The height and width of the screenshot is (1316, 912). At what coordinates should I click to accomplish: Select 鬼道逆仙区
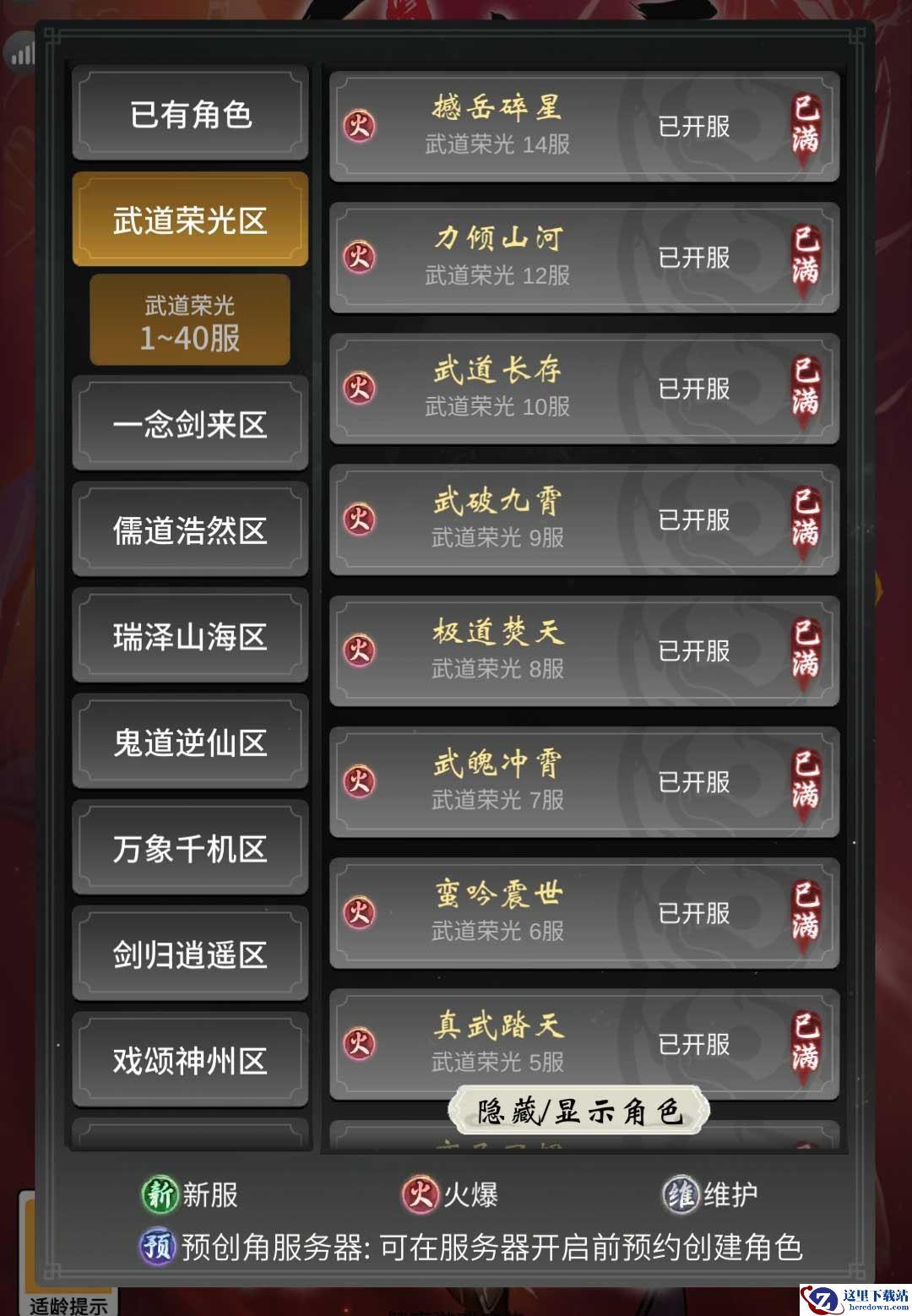pos(190,742)
